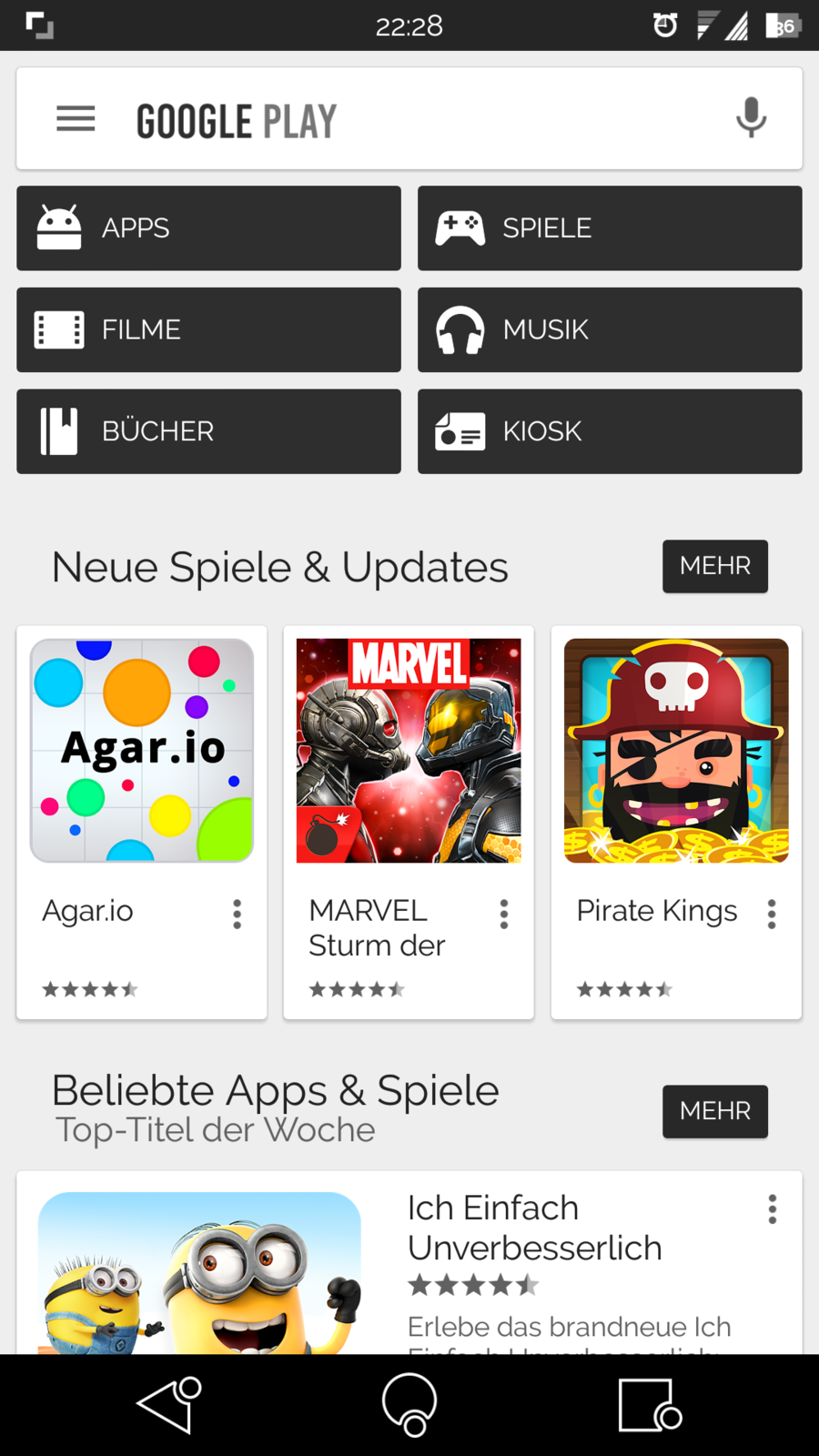
Task: Open options menu for Ich Einfach Unverbesserlich
Action: pyautogui.click(x=772, y=1209)
